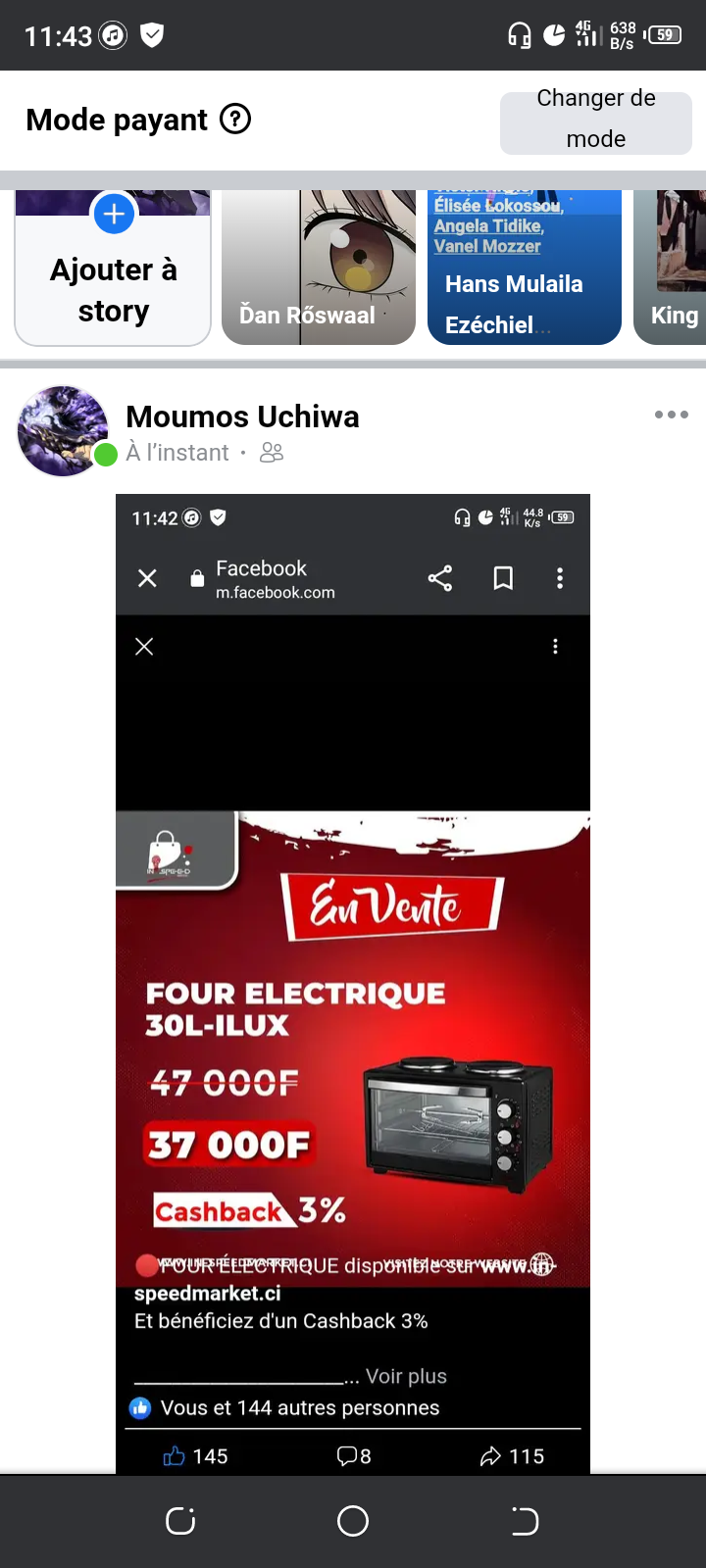Open the King story card
This screenshot has width=706, height=1568.
pyautogui.click(x=673, y=269)
